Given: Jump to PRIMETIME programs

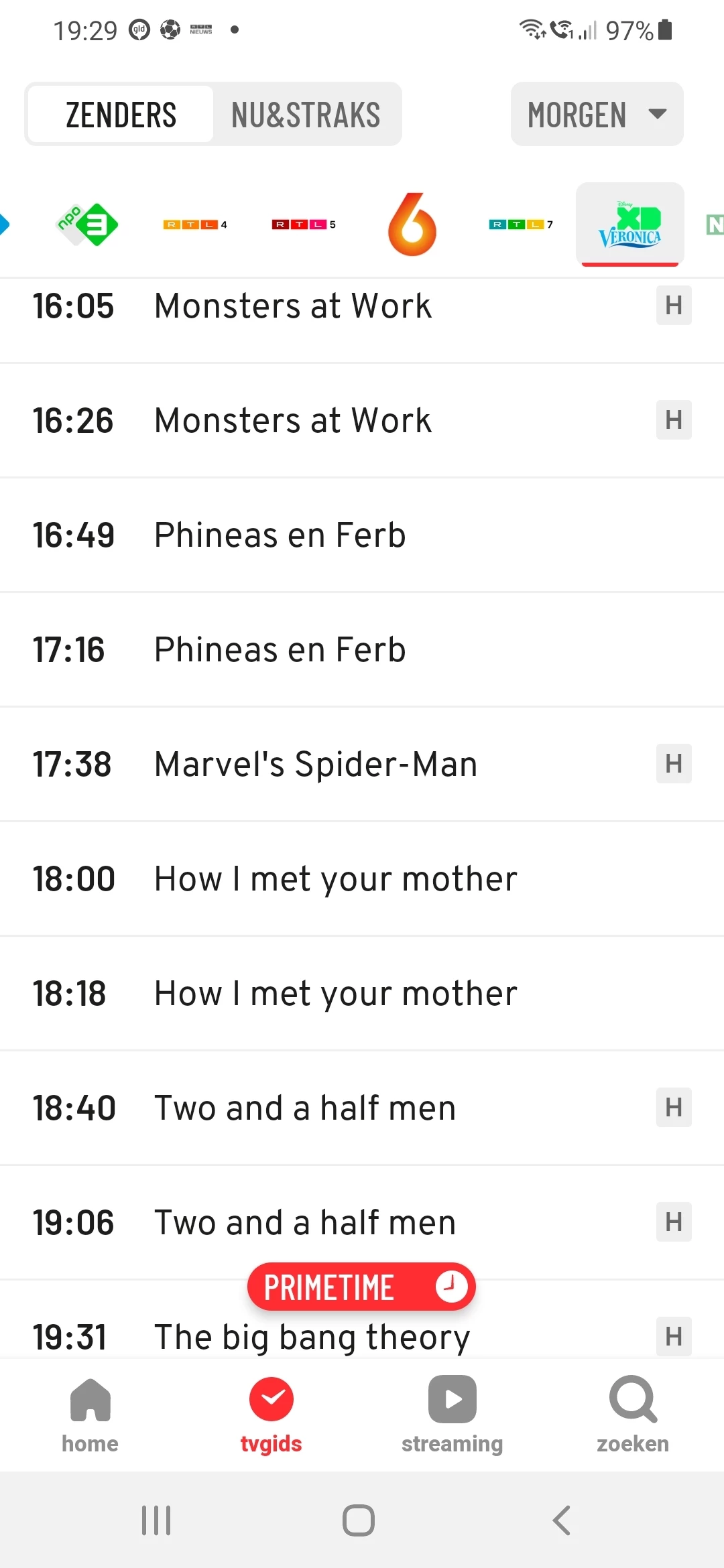Looking at the screenshot, I should pos(361,1287).
